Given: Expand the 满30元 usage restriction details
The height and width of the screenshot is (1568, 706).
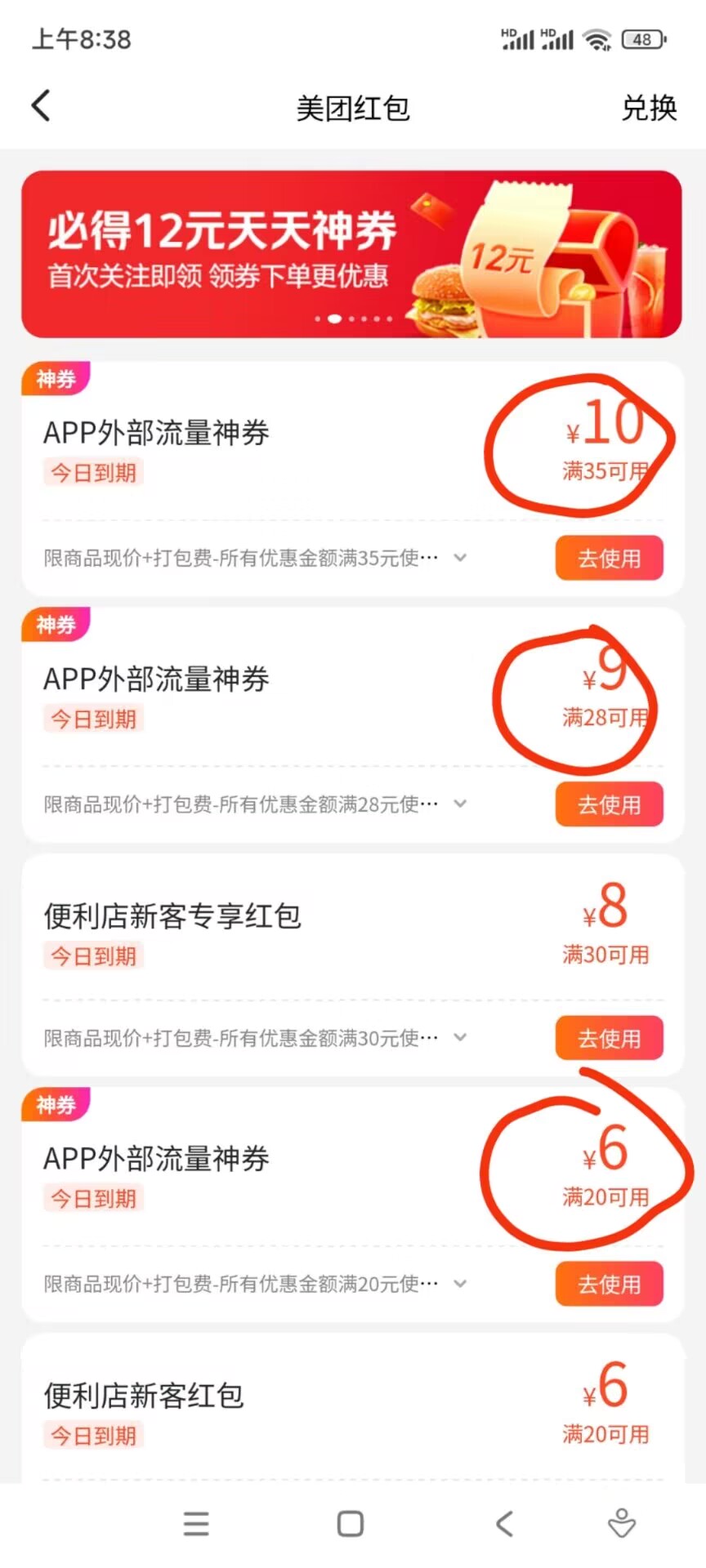Looking at the screenshot, I should [x=460, y=1038].
